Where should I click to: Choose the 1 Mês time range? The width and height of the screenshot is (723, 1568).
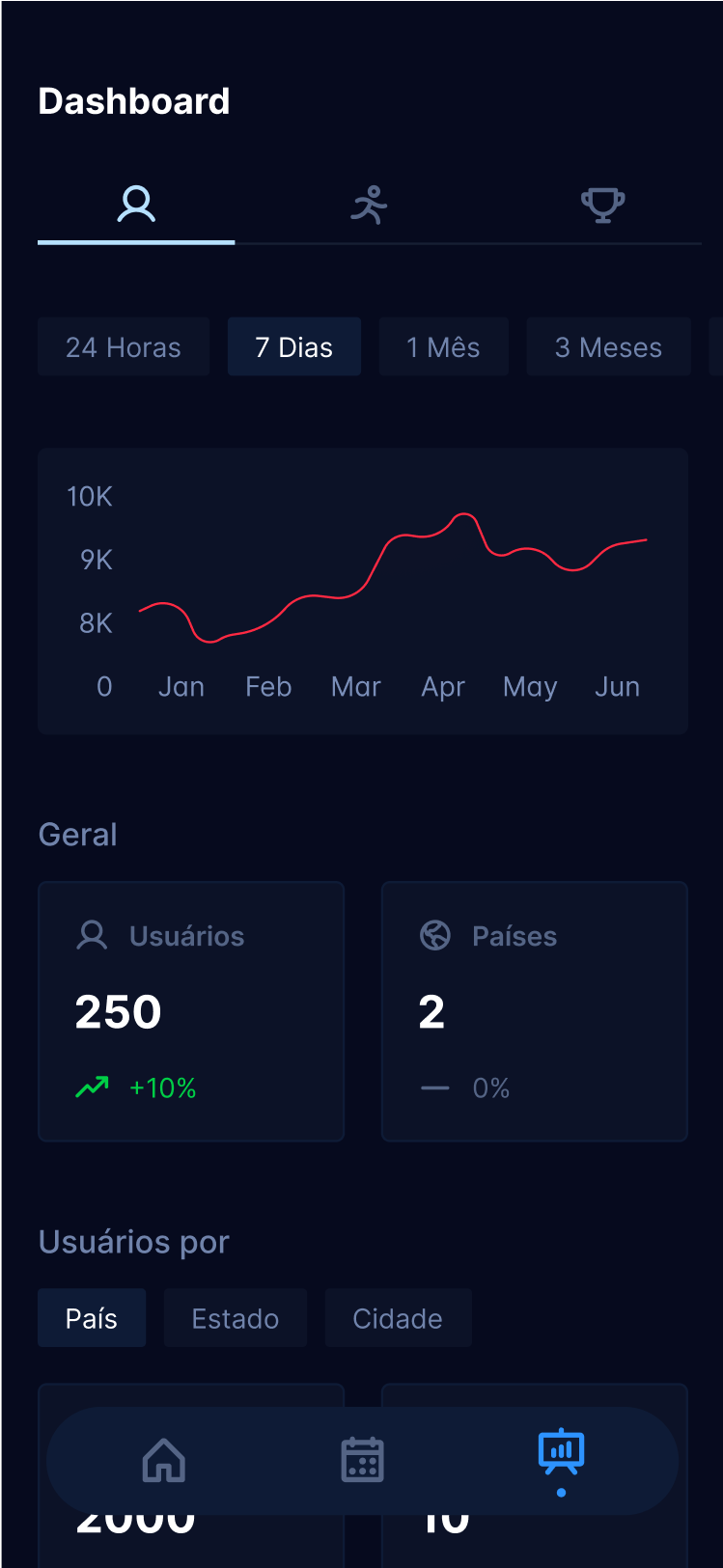(443, 346)
